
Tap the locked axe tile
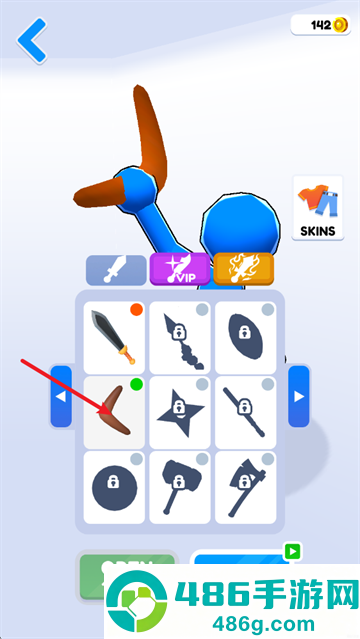click(x=245, y=487)
